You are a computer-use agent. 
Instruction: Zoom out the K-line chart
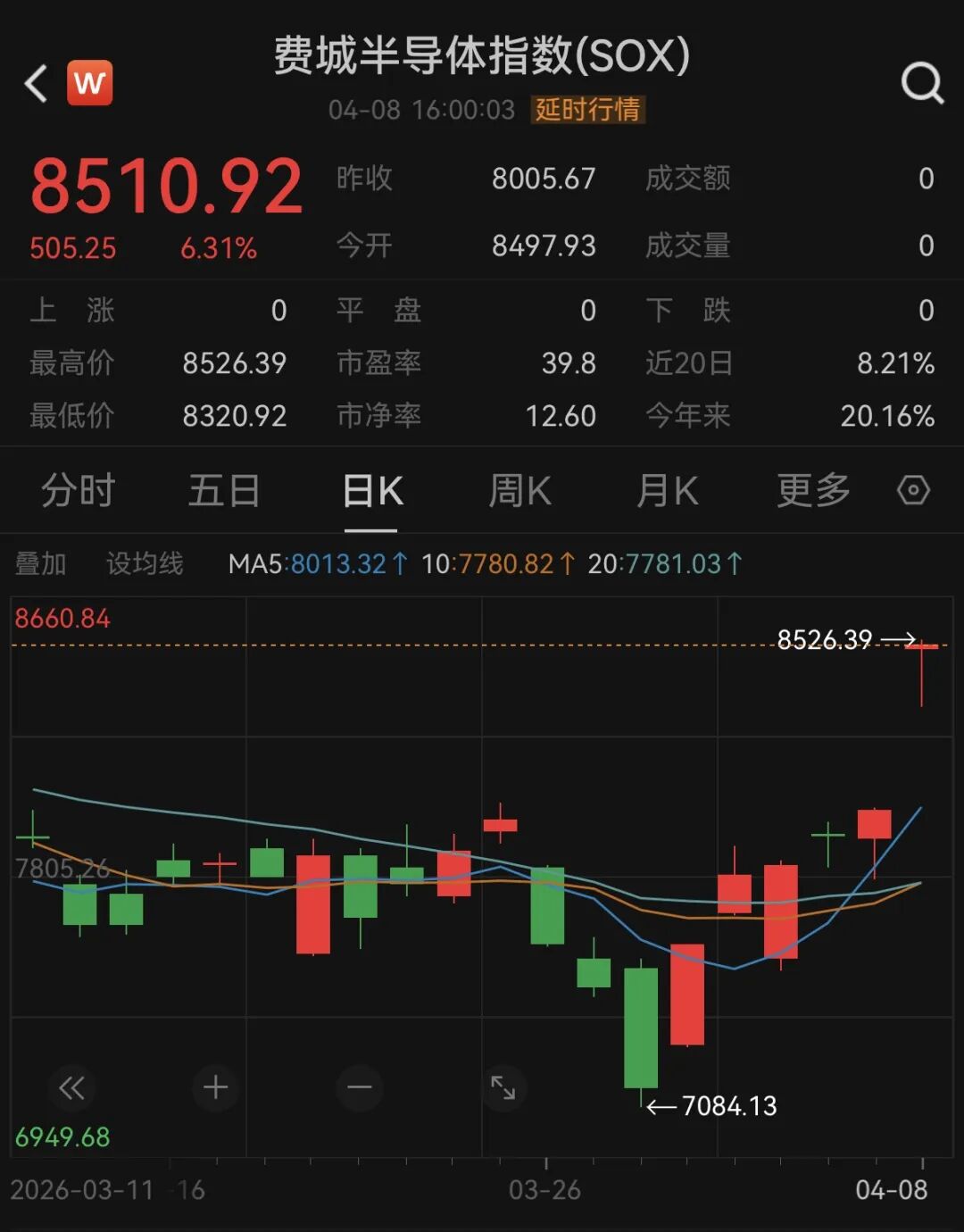(x=360, y=1087)
